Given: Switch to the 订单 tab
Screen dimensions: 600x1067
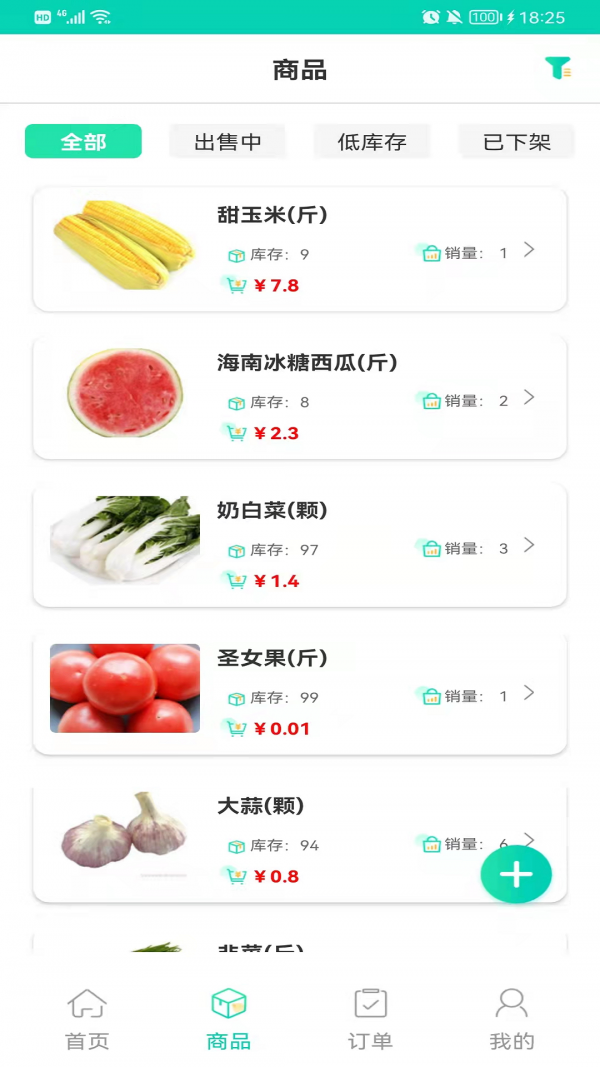Looking at the screenshot, I should (370, 1018).
